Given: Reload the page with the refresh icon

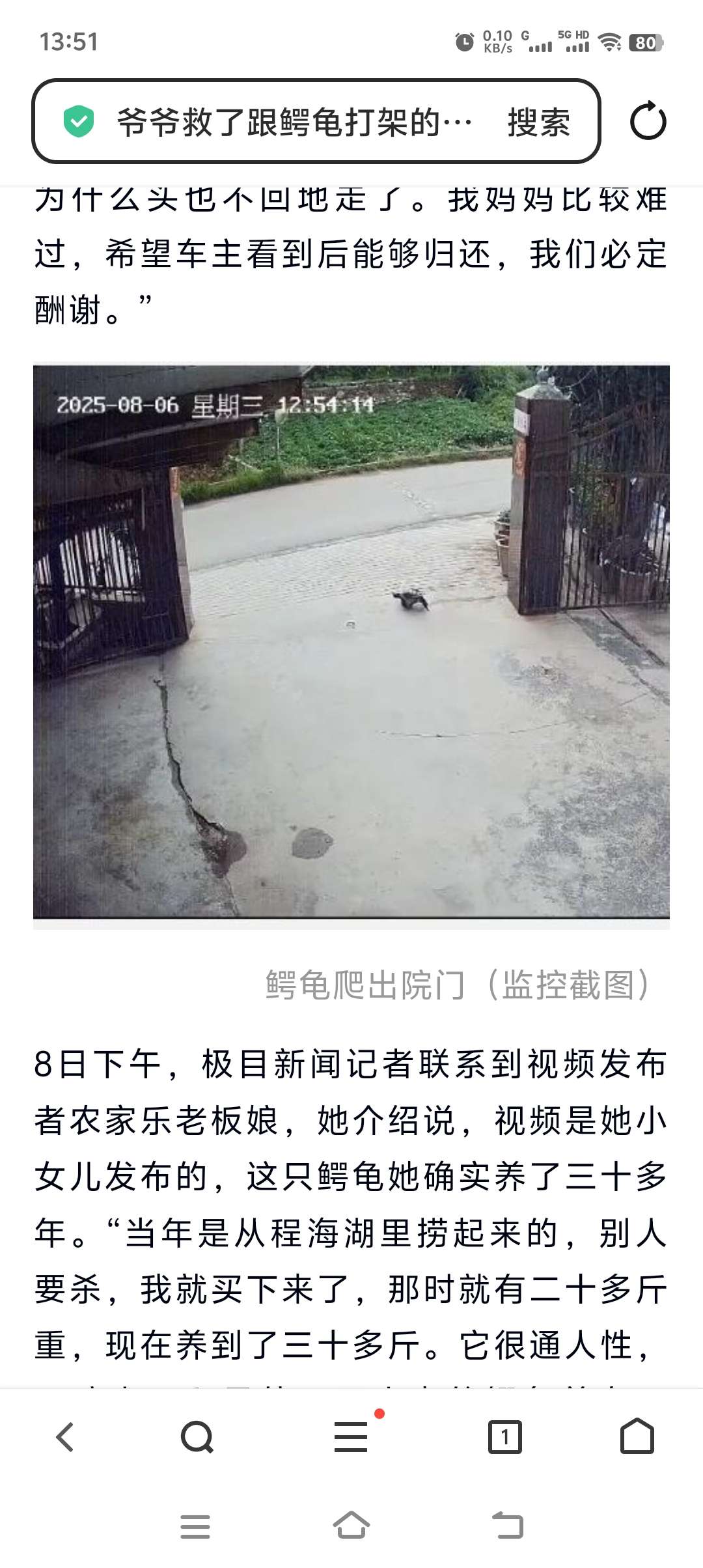Looking at the screenshot, I should [648, 121].
